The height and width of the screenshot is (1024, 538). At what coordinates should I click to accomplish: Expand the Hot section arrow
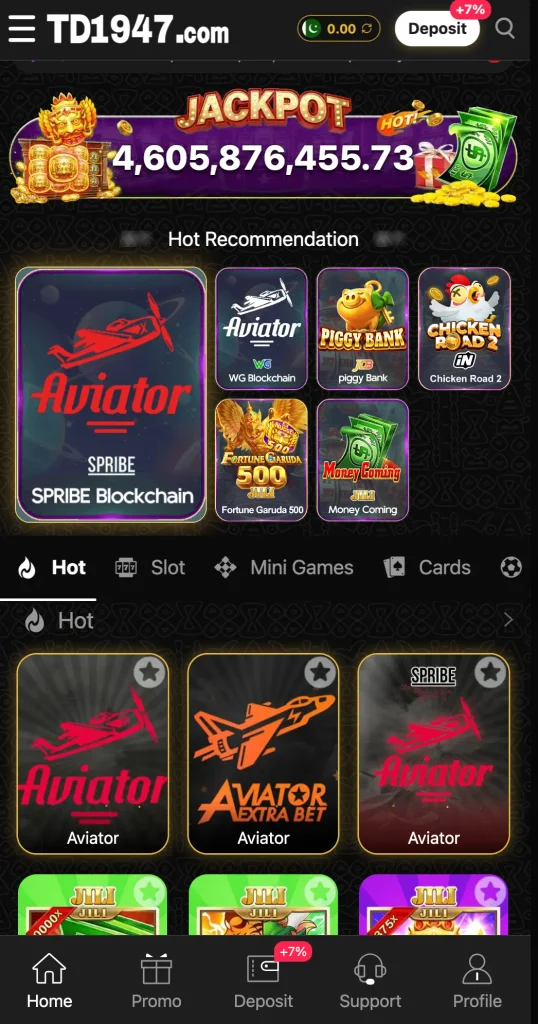[x=509, y=620]
